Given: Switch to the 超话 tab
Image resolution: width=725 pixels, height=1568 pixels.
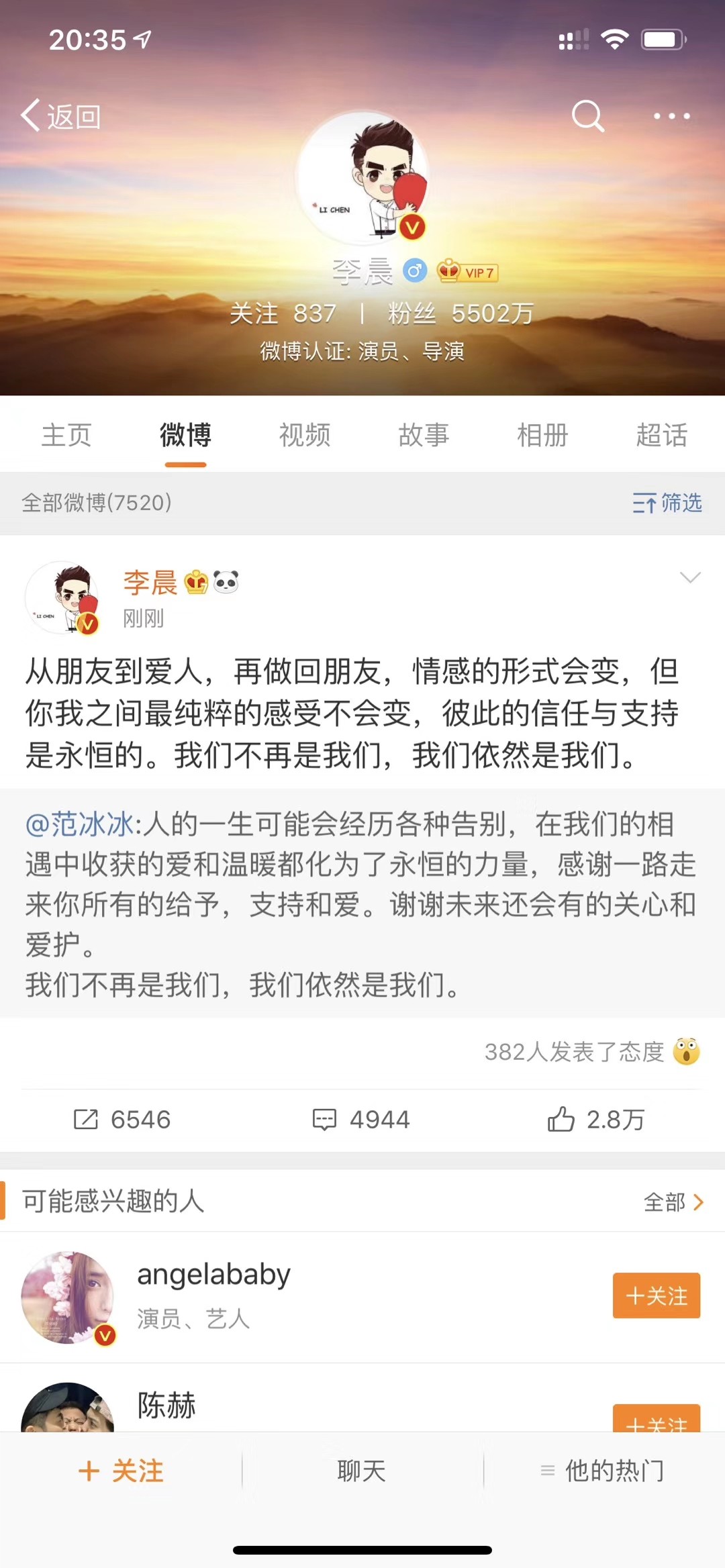Looking at the screenshot, I should (661, 435).
